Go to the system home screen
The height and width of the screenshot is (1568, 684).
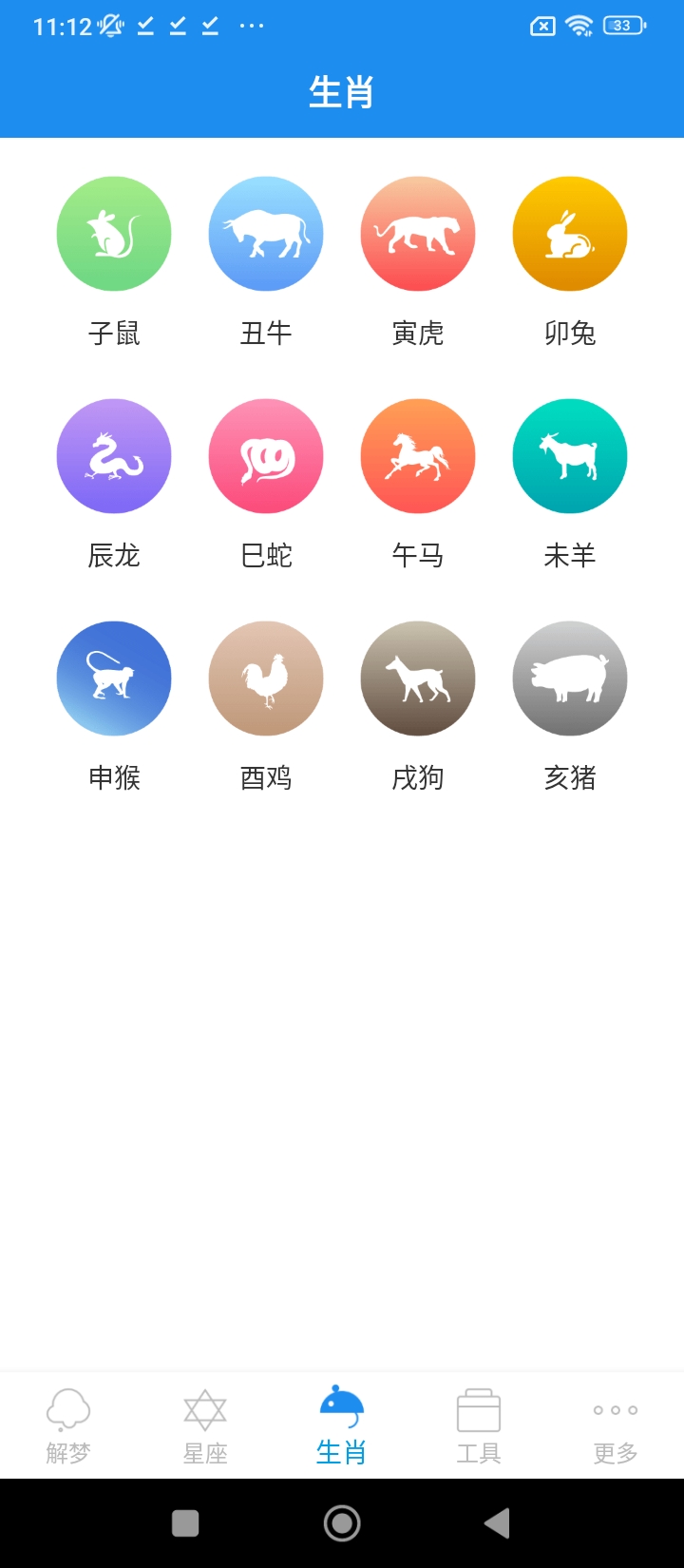tap(342, 1523)
